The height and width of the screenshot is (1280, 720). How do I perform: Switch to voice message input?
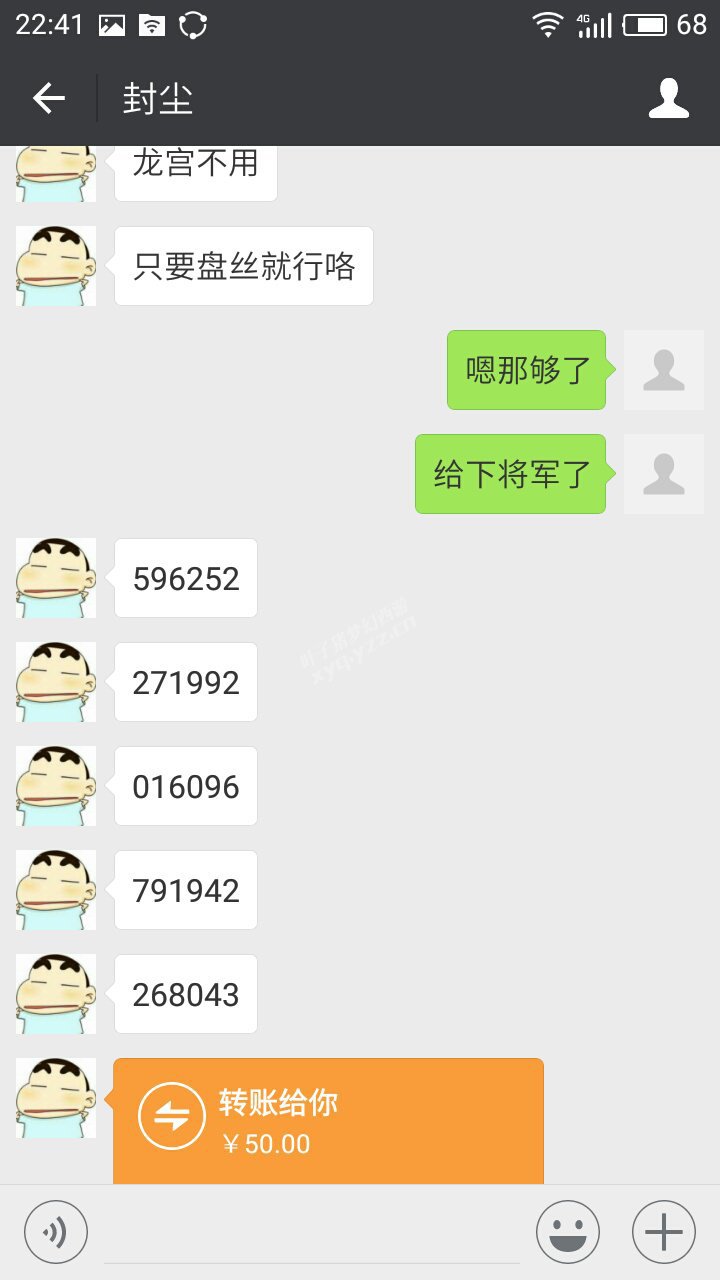click(56, 1232)
